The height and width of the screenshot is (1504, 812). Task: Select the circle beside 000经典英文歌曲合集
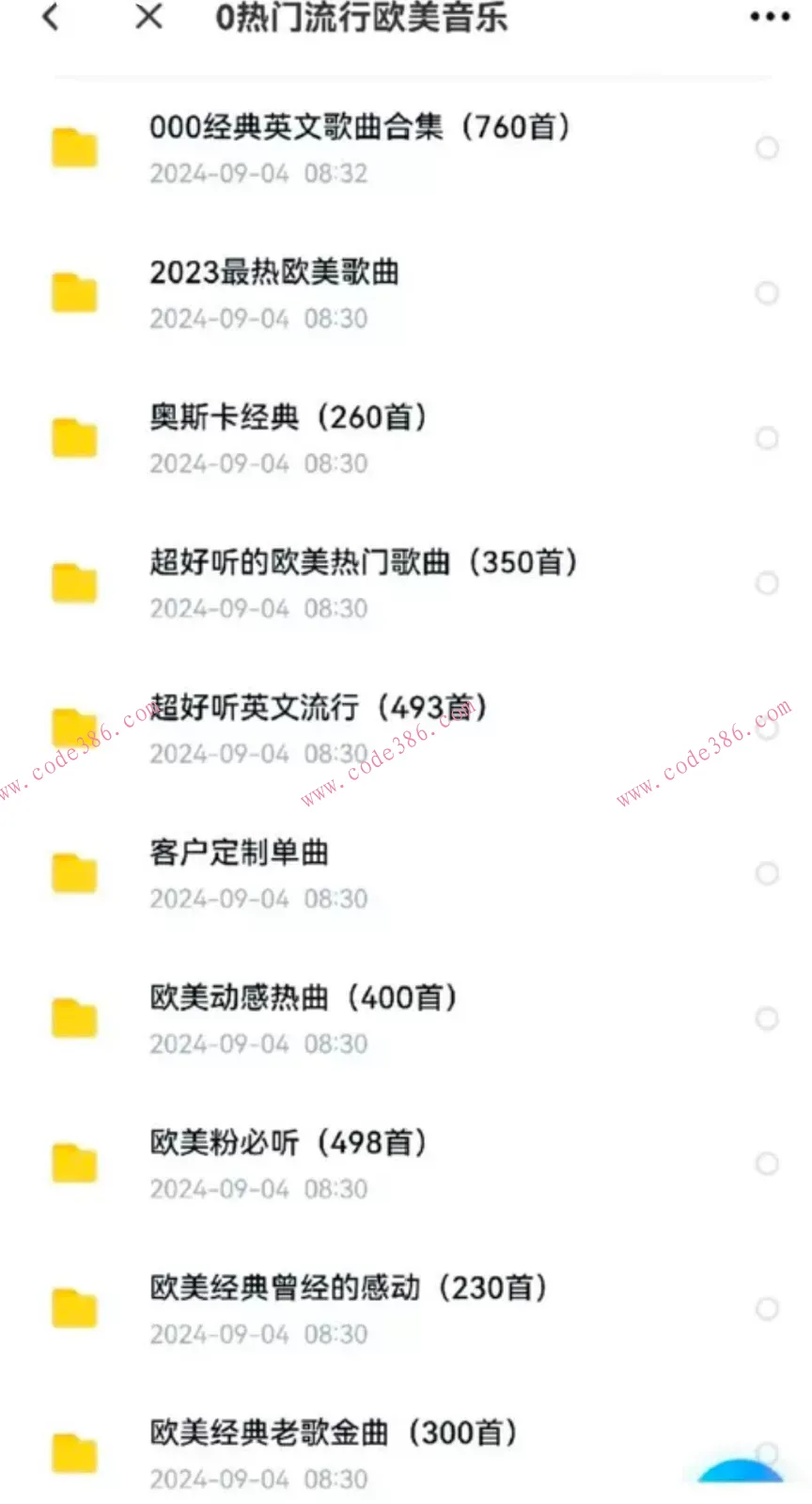pos(767,148)
